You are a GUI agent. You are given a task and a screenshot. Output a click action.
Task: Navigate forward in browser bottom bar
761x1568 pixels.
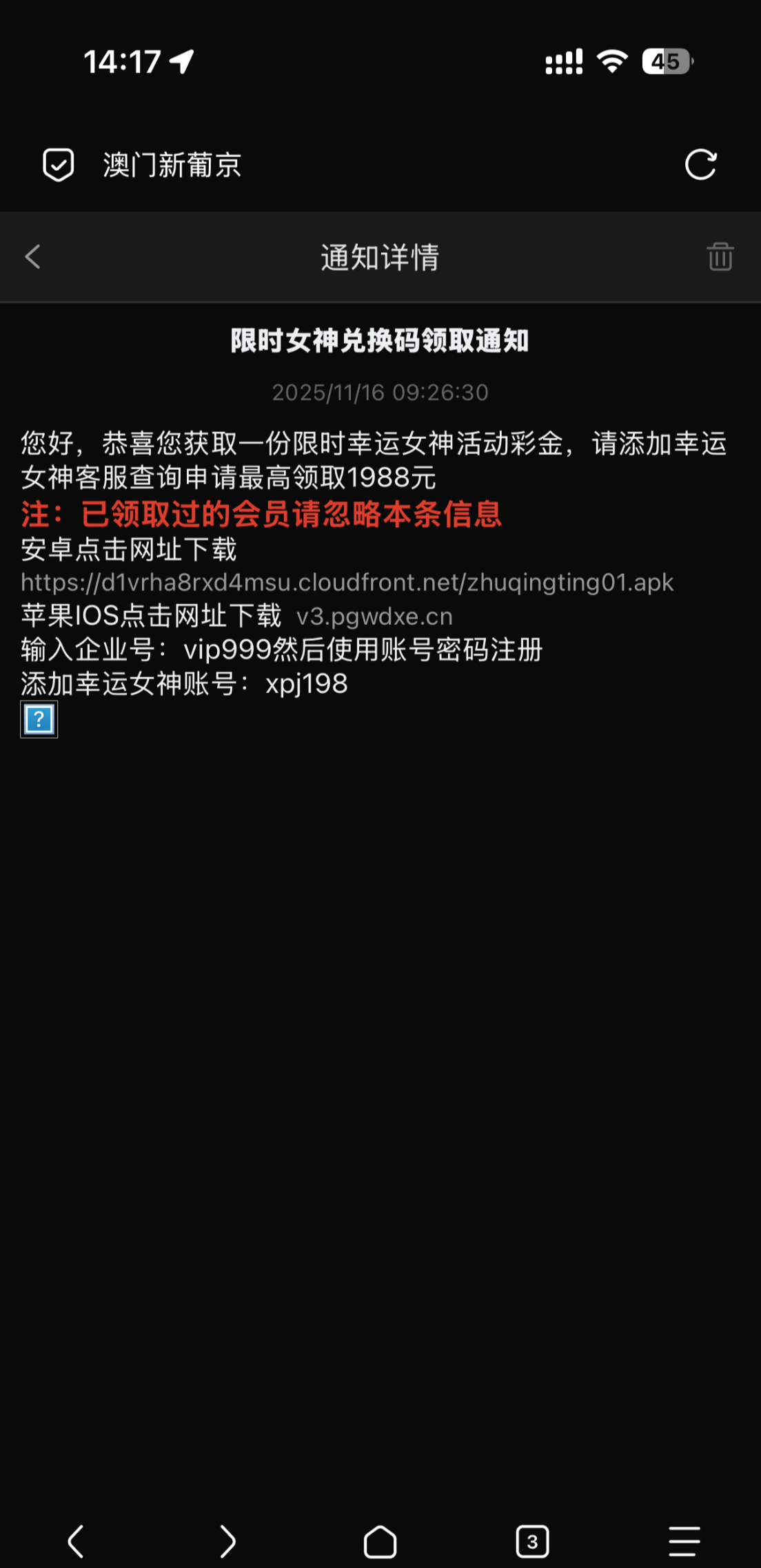coord(227,1541)
